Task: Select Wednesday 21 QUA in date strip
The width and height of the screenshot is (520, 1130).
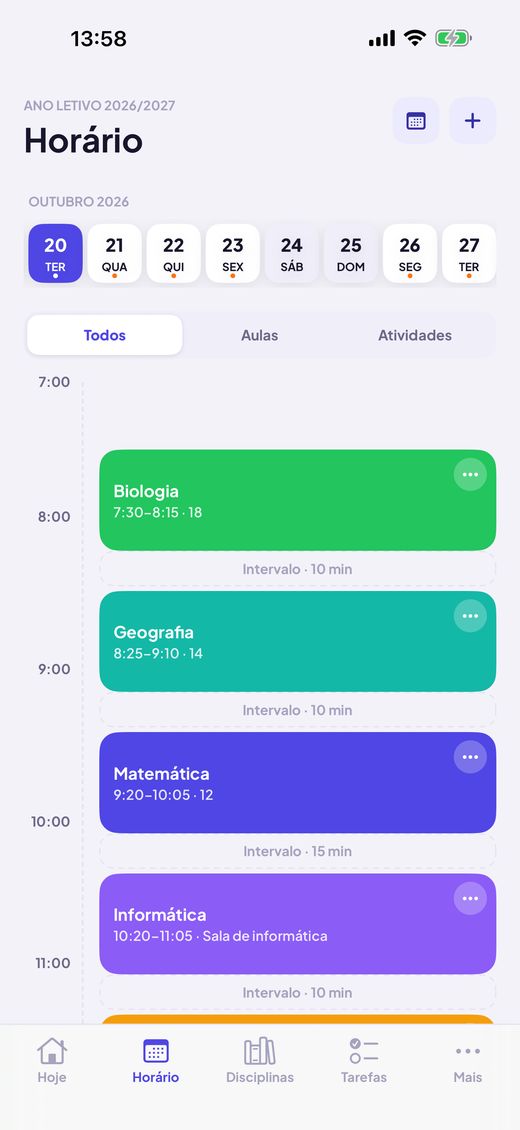Action: tap(115, 254)
